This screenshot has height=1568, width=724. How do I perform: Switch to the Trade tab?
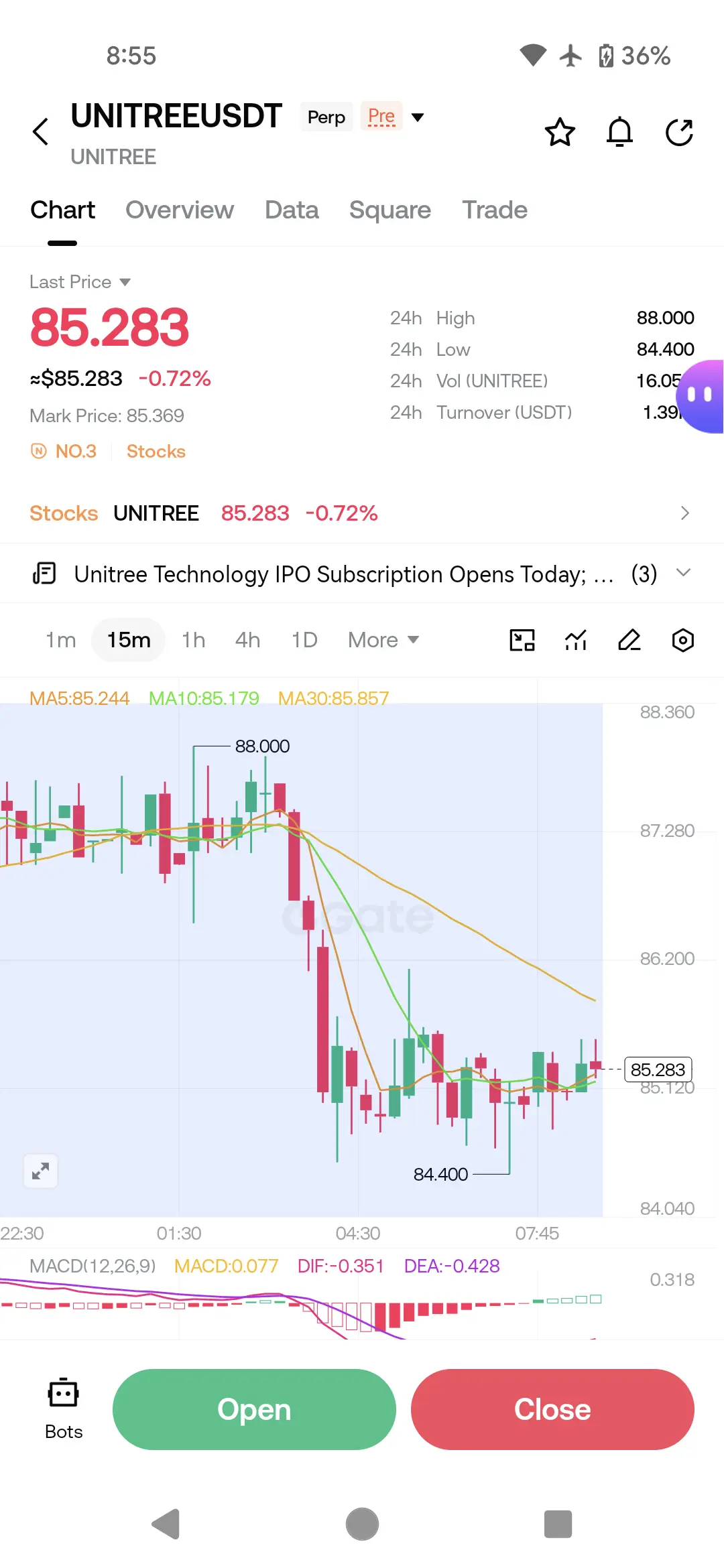pyautogui.click(x=495, y=210)
